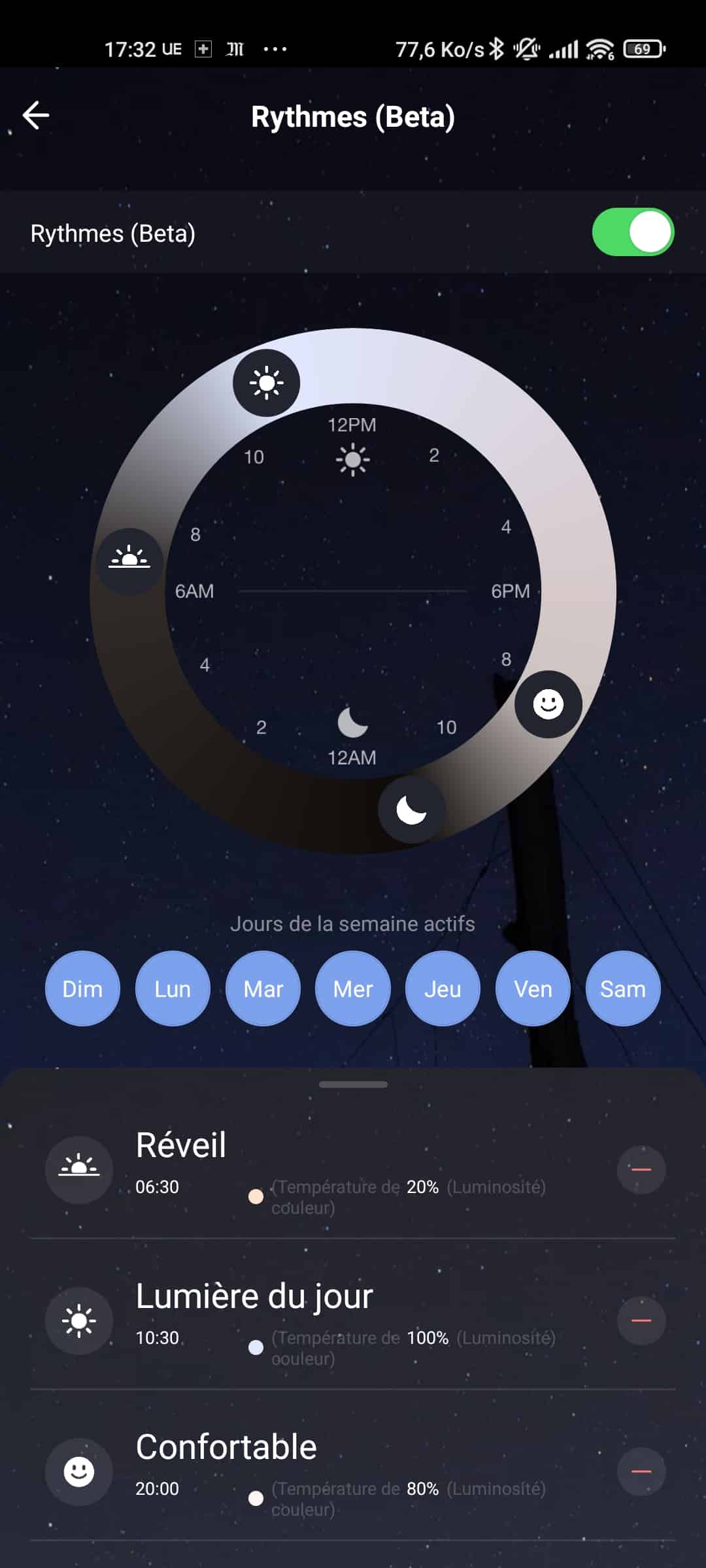Toggle off the Rythmes (Beta) switch
This screenshot has width=706, height=1568.
tap(633, 232)
